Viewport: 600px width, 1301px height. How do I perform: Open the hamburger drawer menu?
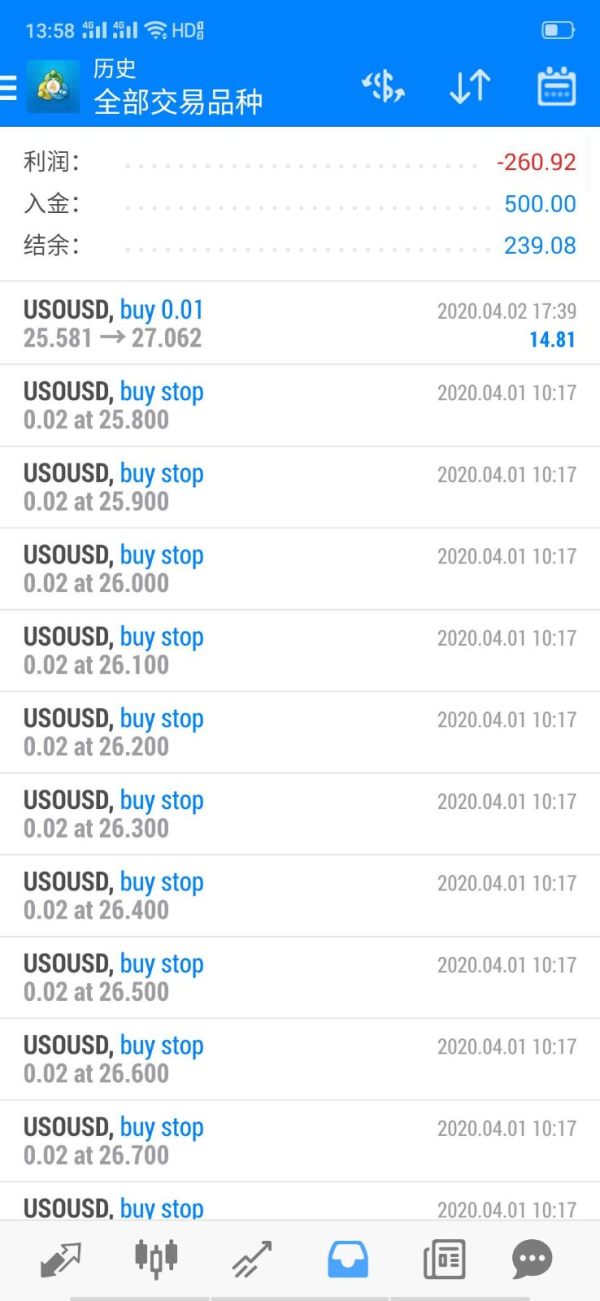tap(9, 88)
